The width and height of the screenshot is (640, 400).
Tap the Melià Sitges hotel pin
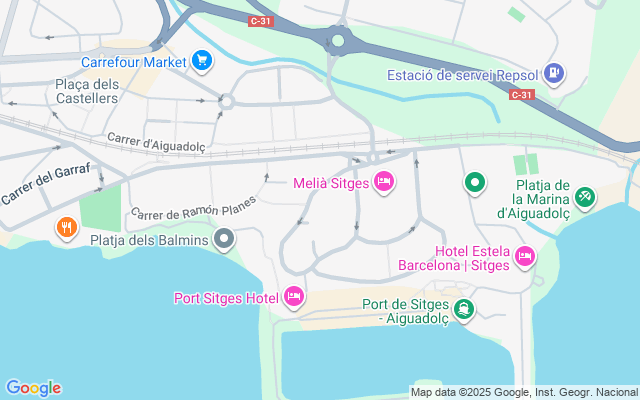[x=383, y=182]
